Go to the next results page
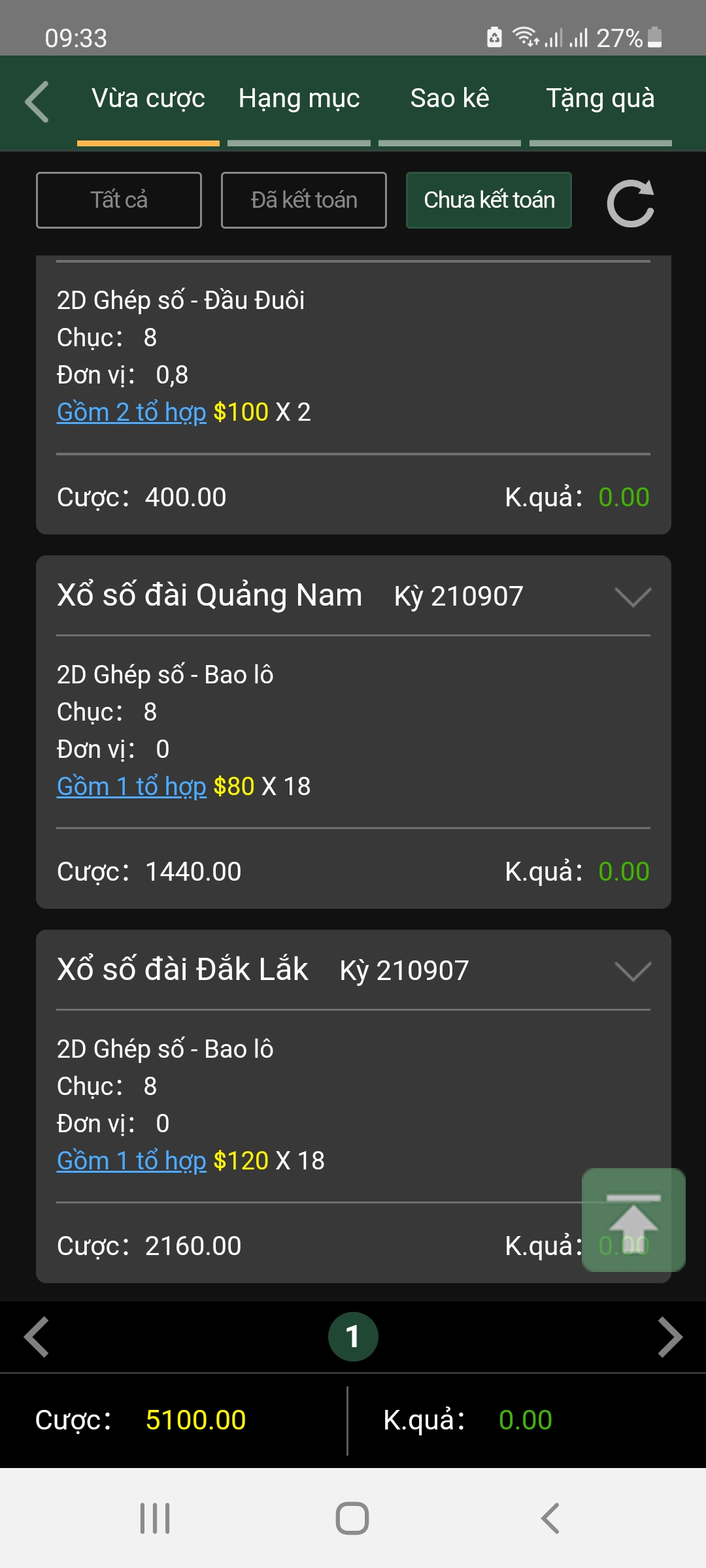Viewport: 706px width, 1568px height. pos(669,1337)
